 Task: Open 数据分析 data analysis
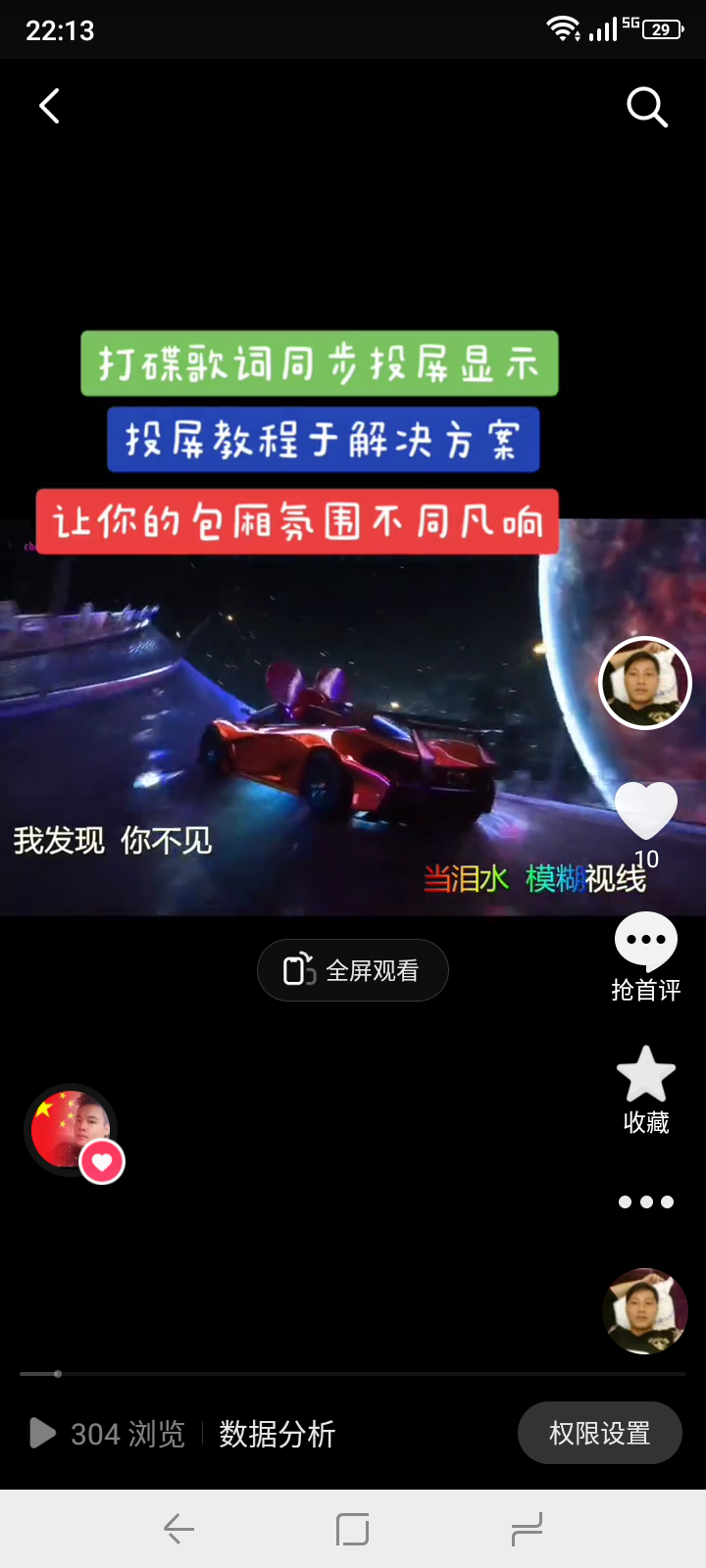click(x=277, y=1434)
